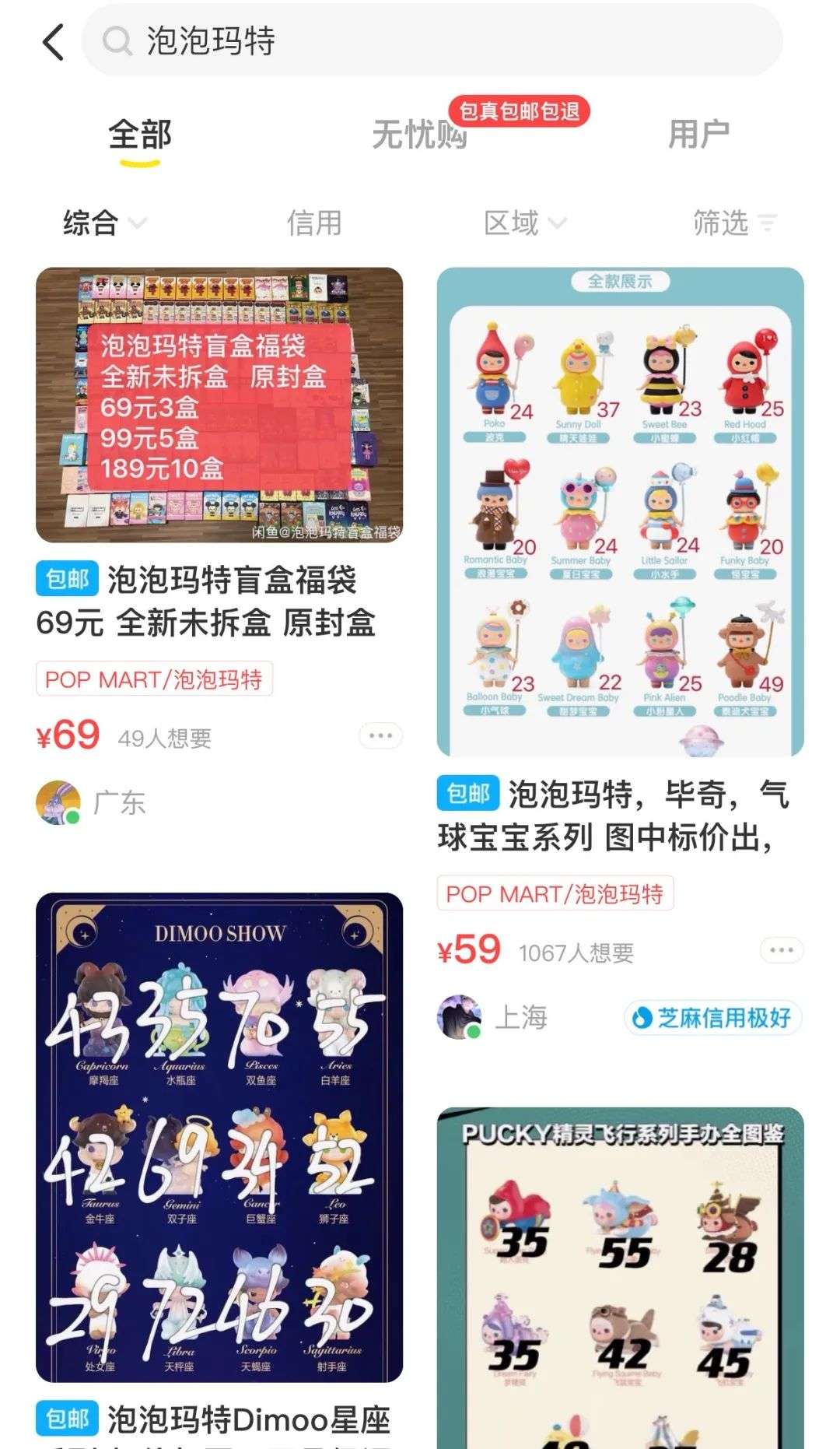View the 广东 seller's avatar
The height and width of the screenshot is (1449, 840).
[x=58, y=802]
